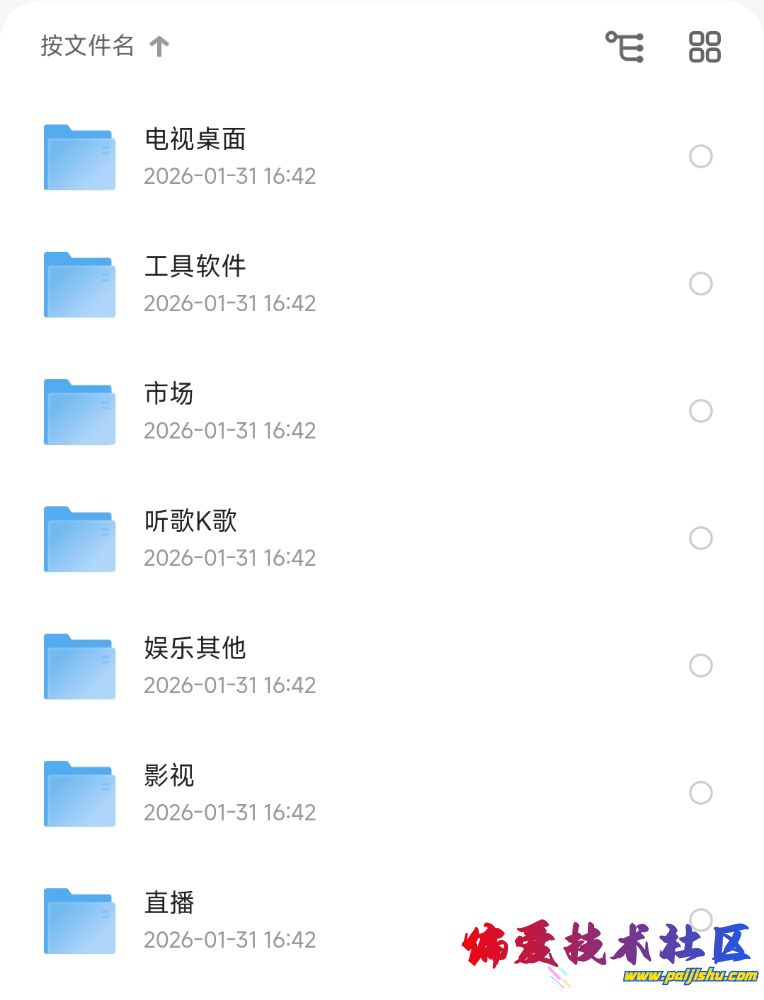Tap the 听歌K歌 folder name

[192, 521]
